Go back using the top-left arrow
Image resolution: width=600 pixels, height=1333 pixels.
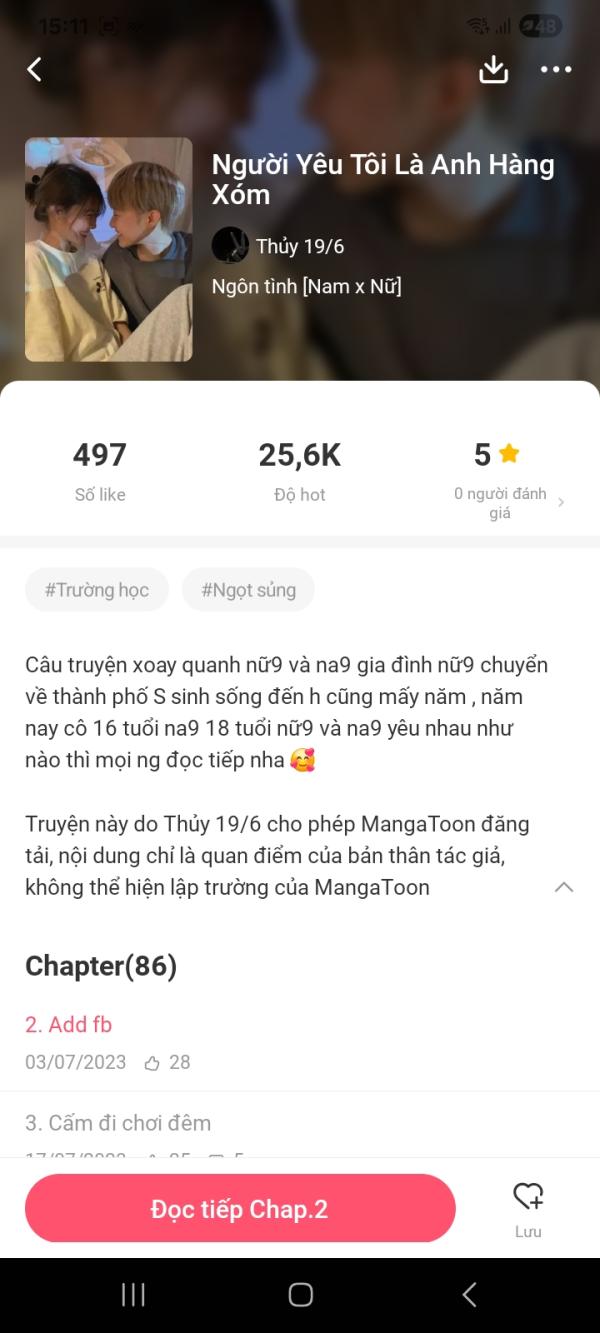point(35,69)
